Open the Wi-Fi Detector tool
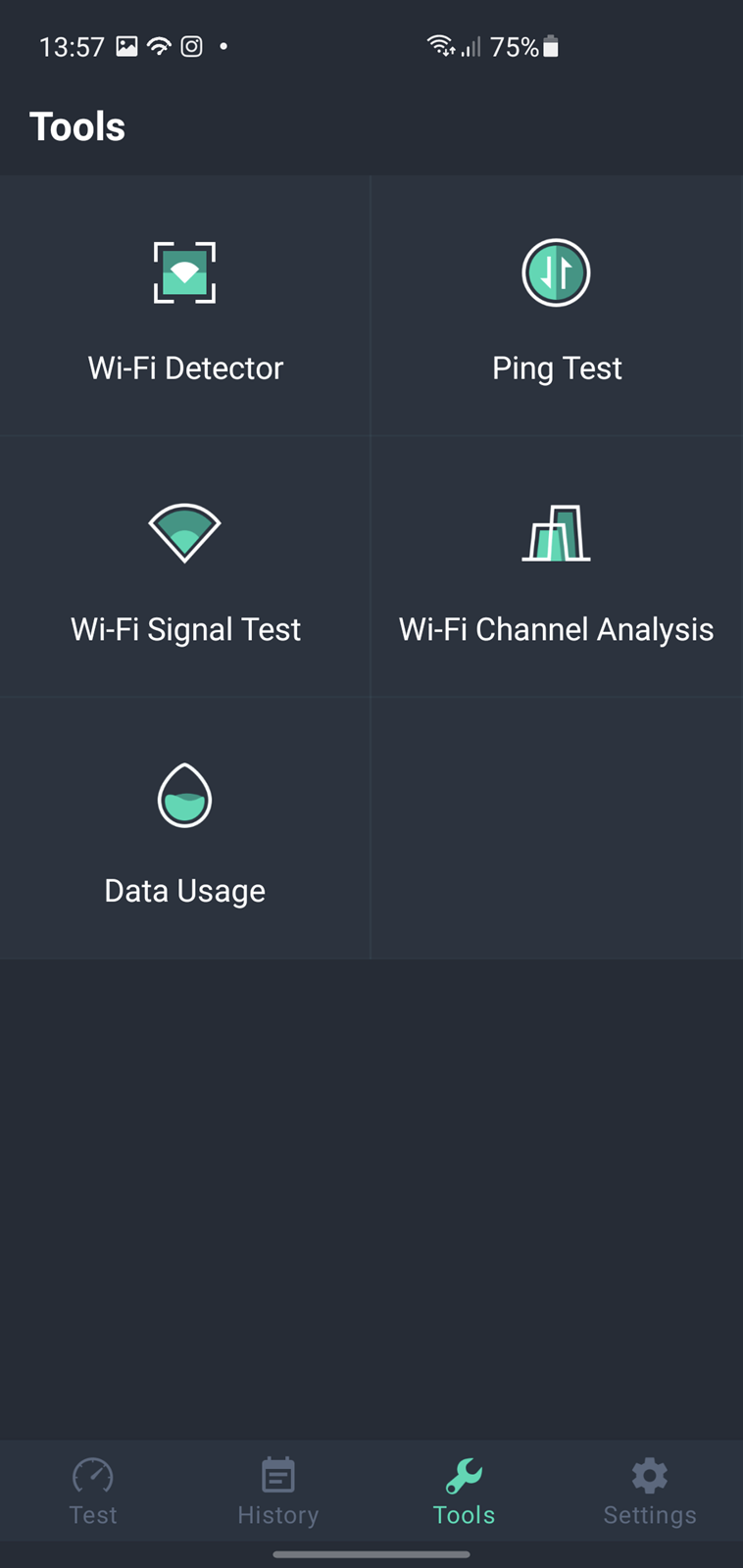The image size is (743, 1568). [185, 306]
